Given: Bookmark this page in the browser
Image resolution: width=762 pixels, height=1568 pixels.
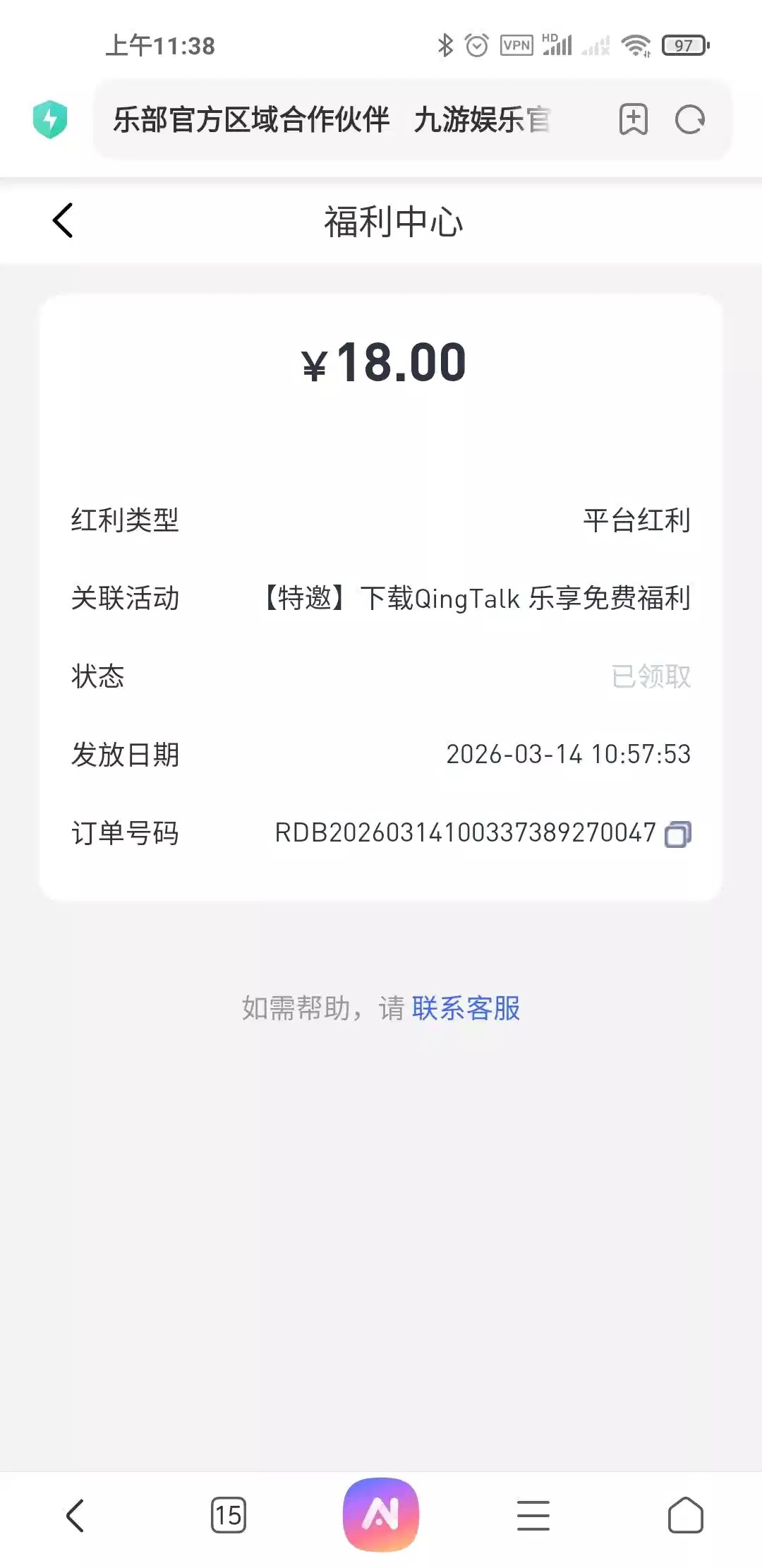Looking at the screenshot, I should [x=633, y=119].
